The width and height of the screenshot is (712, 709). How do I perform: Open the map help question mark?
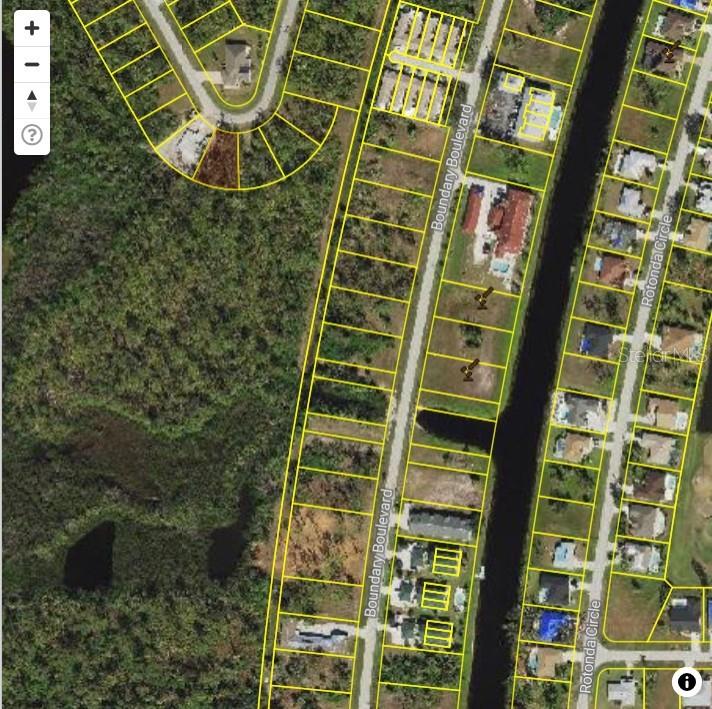point(32,135)
